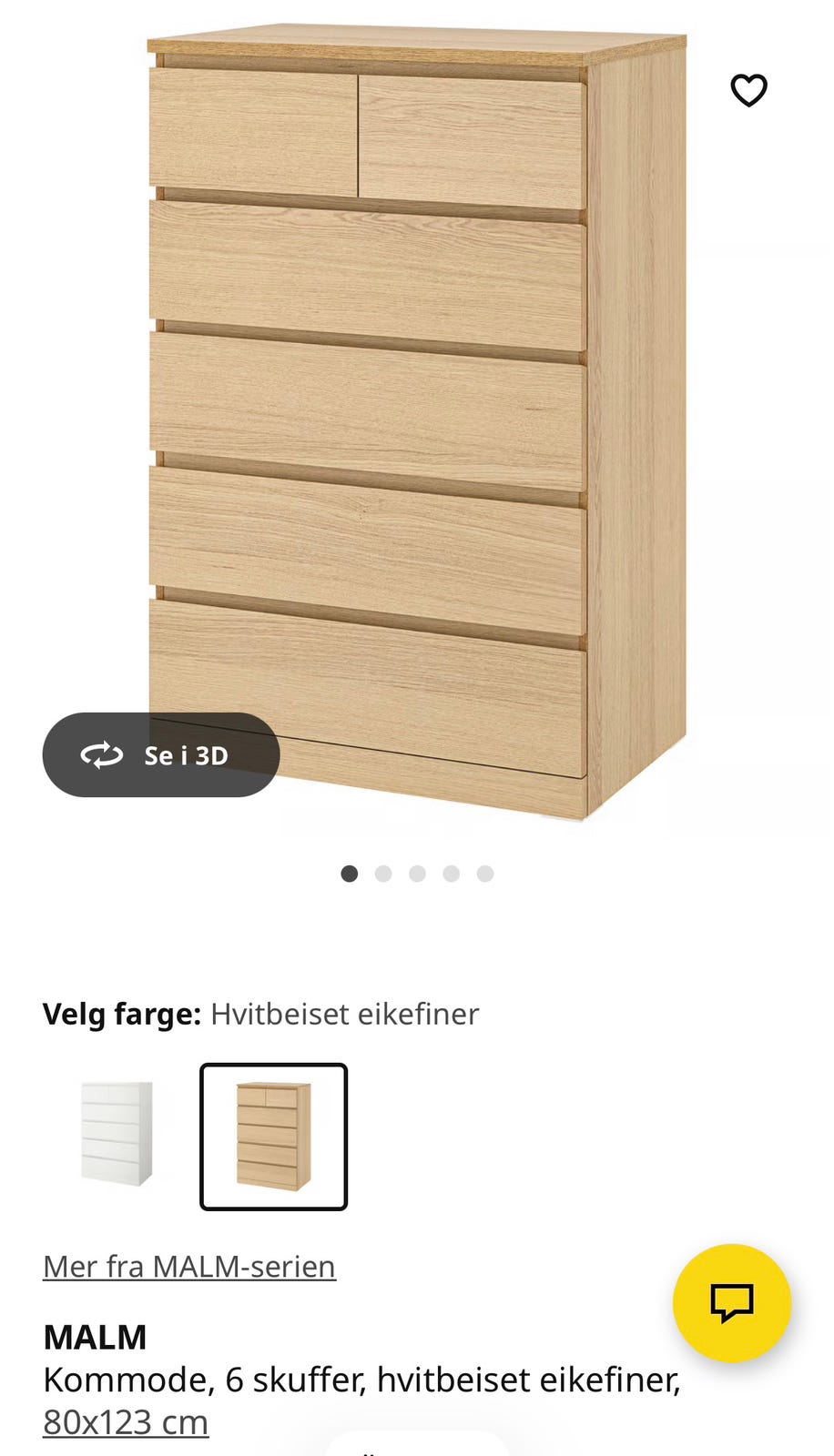Open the 'Mer fra MALM-serien' link
The width and height of the screenshot is (834, 1456).
(x=188, y=1266)
